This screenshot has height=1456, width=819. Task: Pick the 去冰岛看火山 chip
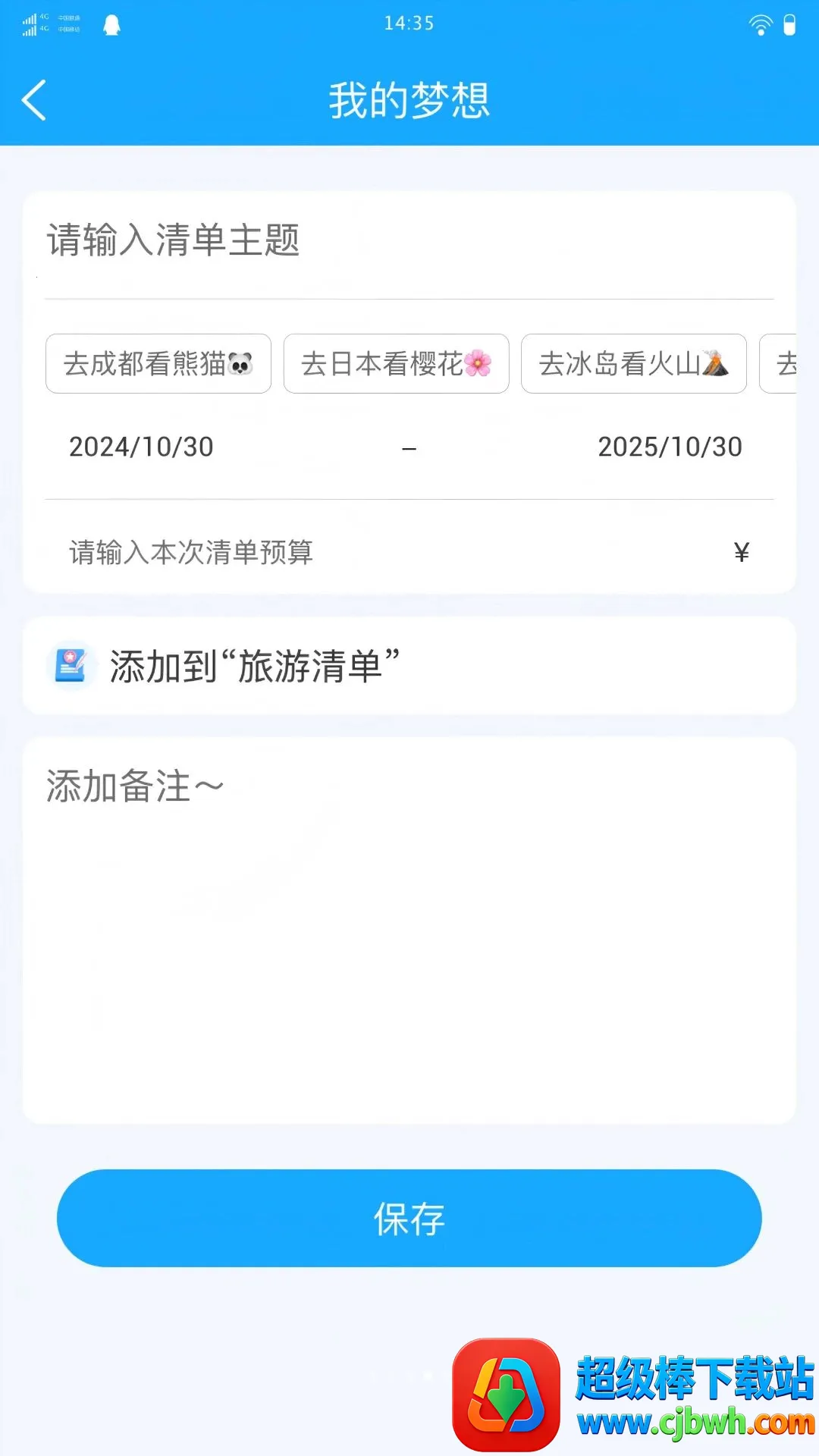coord(634,364)
